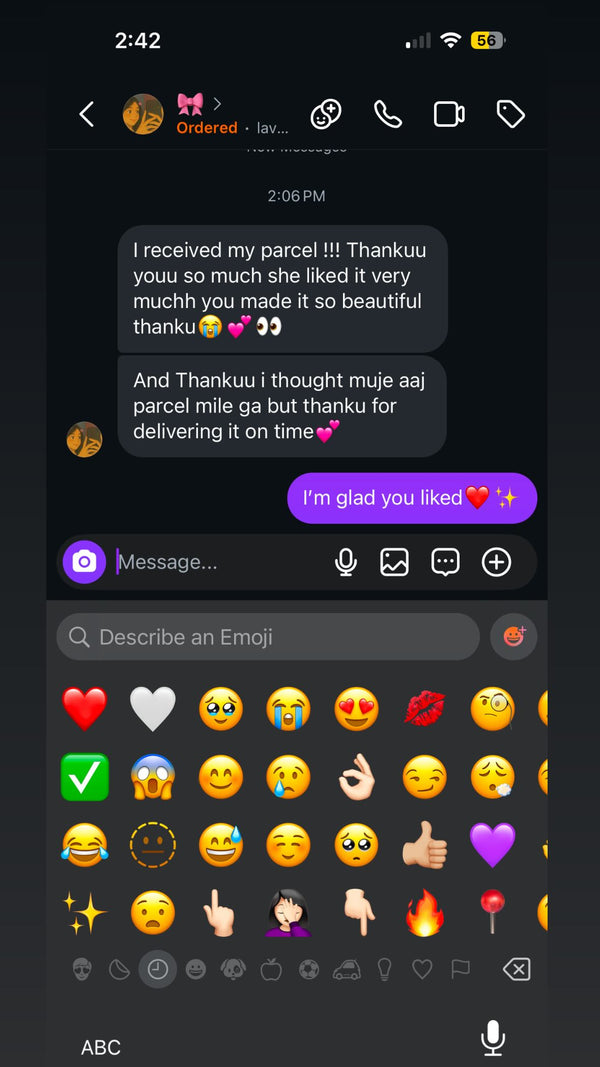Switch to the Animals & Nature emoji category
Viewport: 600px width, 1067px height.
[x=233, y=969]
